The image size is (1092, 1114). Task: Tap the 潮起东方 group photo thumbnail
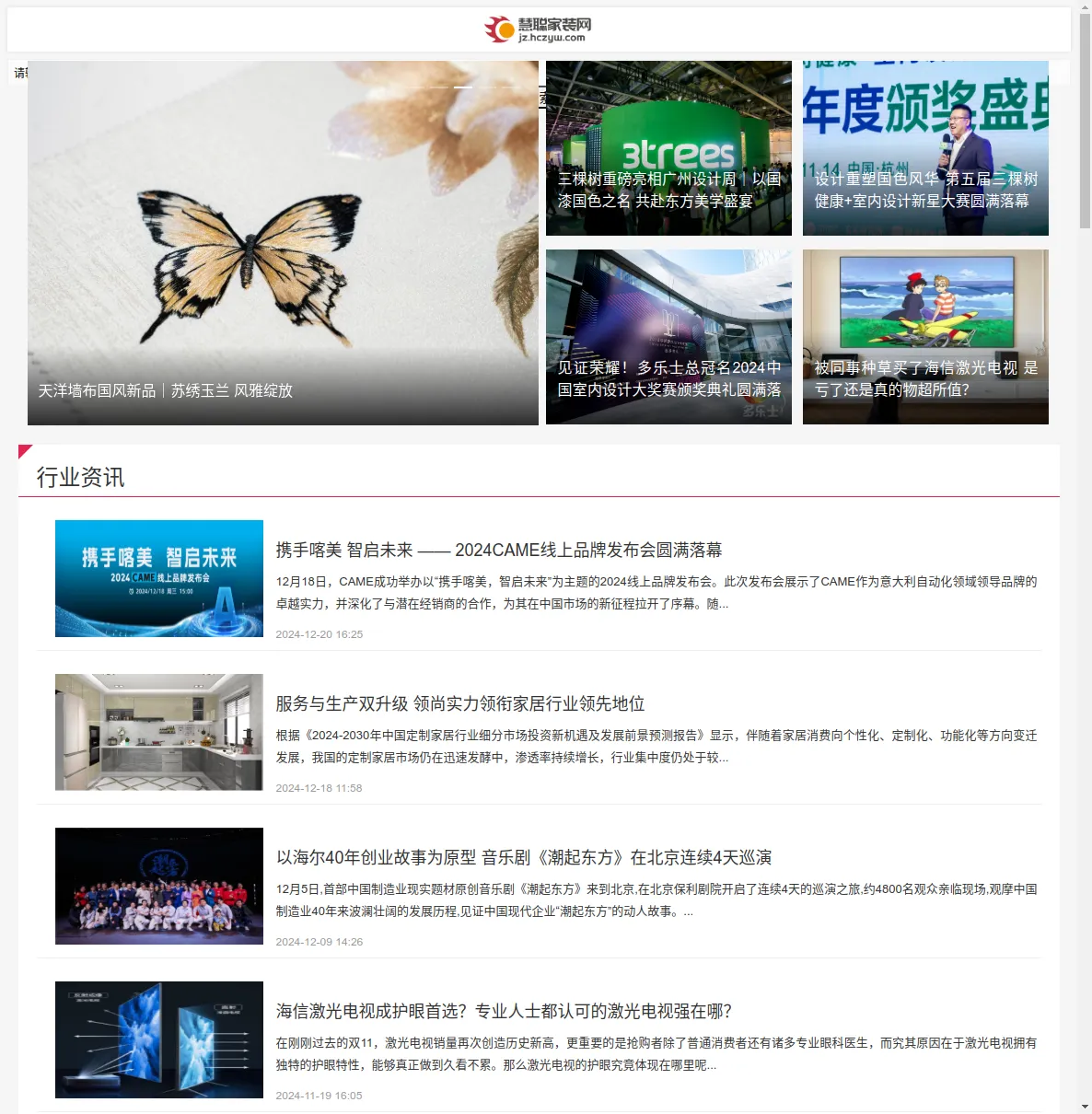pyautogui.click(x=159, y=886)
